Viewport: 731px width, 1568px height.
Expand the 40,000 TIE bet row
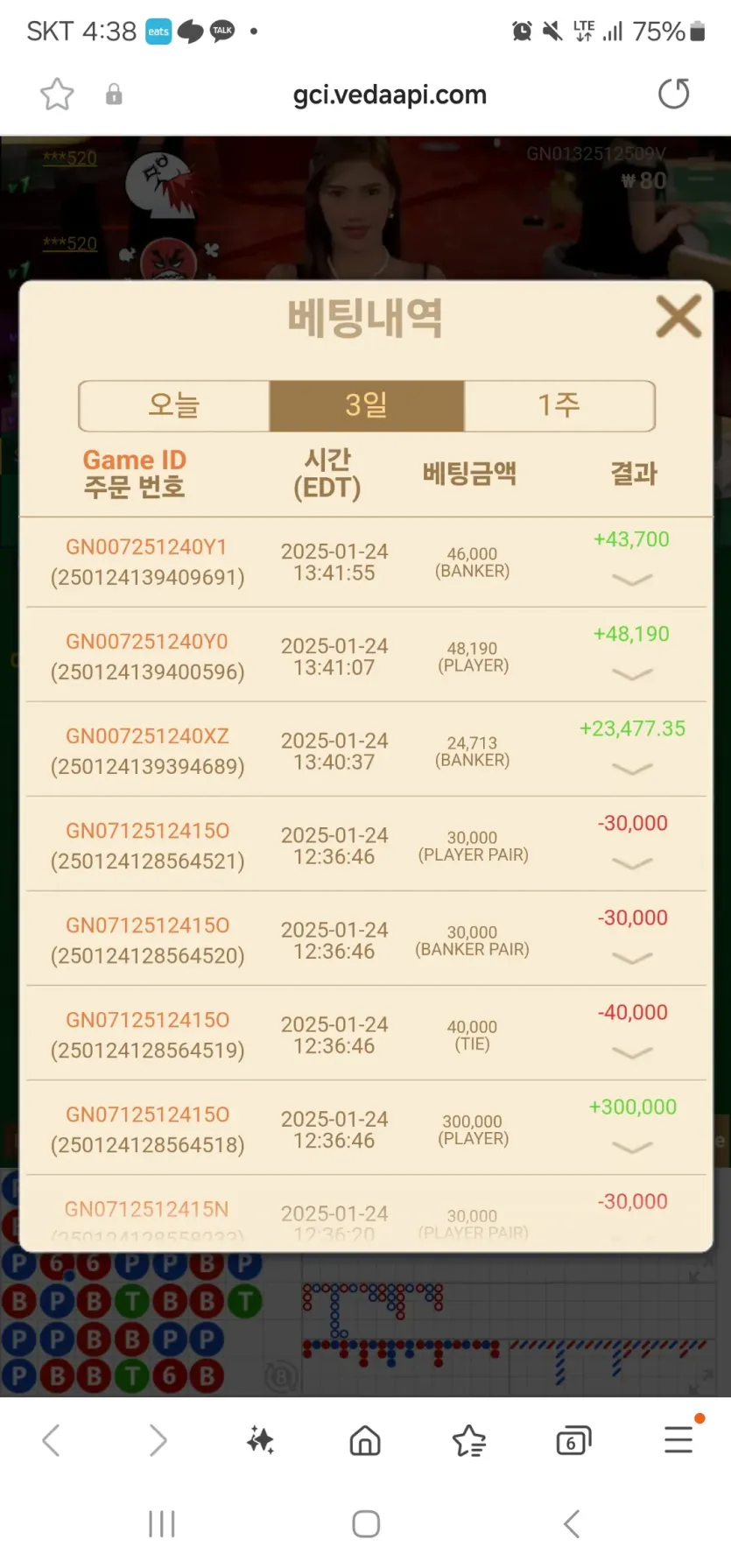632,1052
